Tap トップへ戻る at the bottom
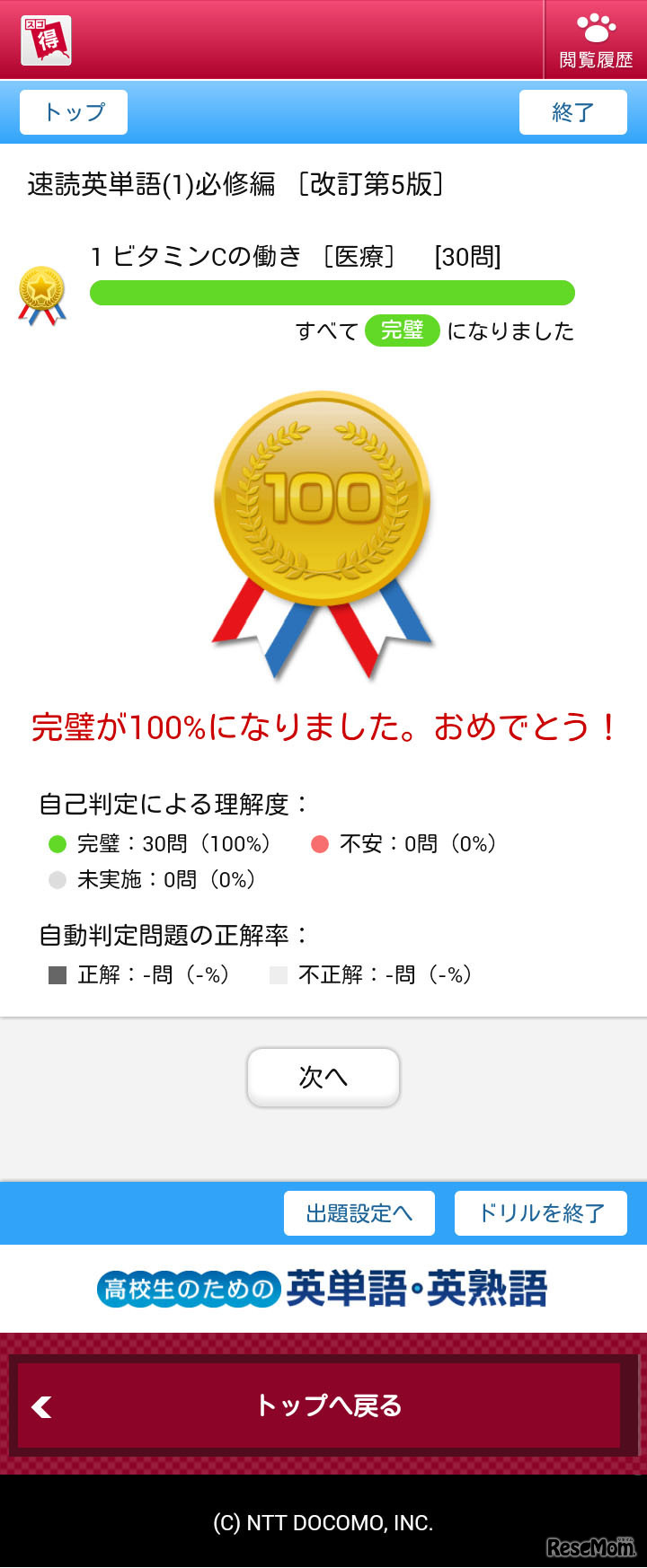The height and width of the screenshot is (1568, 647). click(323, 1407)
